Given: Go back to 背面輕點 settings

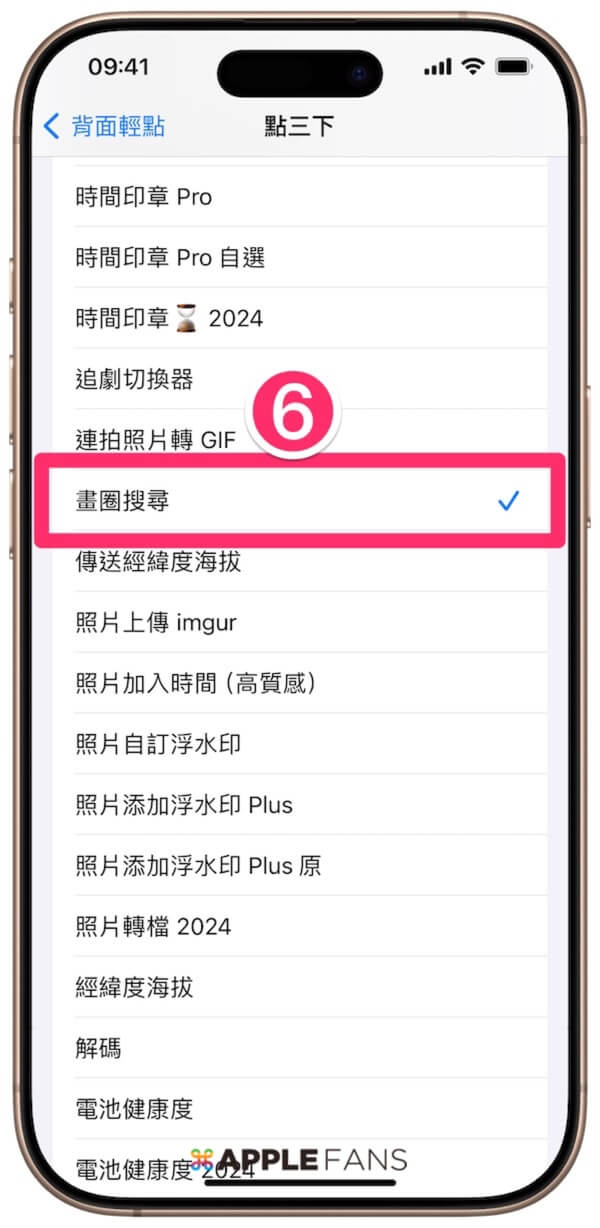Looking at the screenshot, I should (105, 127).
